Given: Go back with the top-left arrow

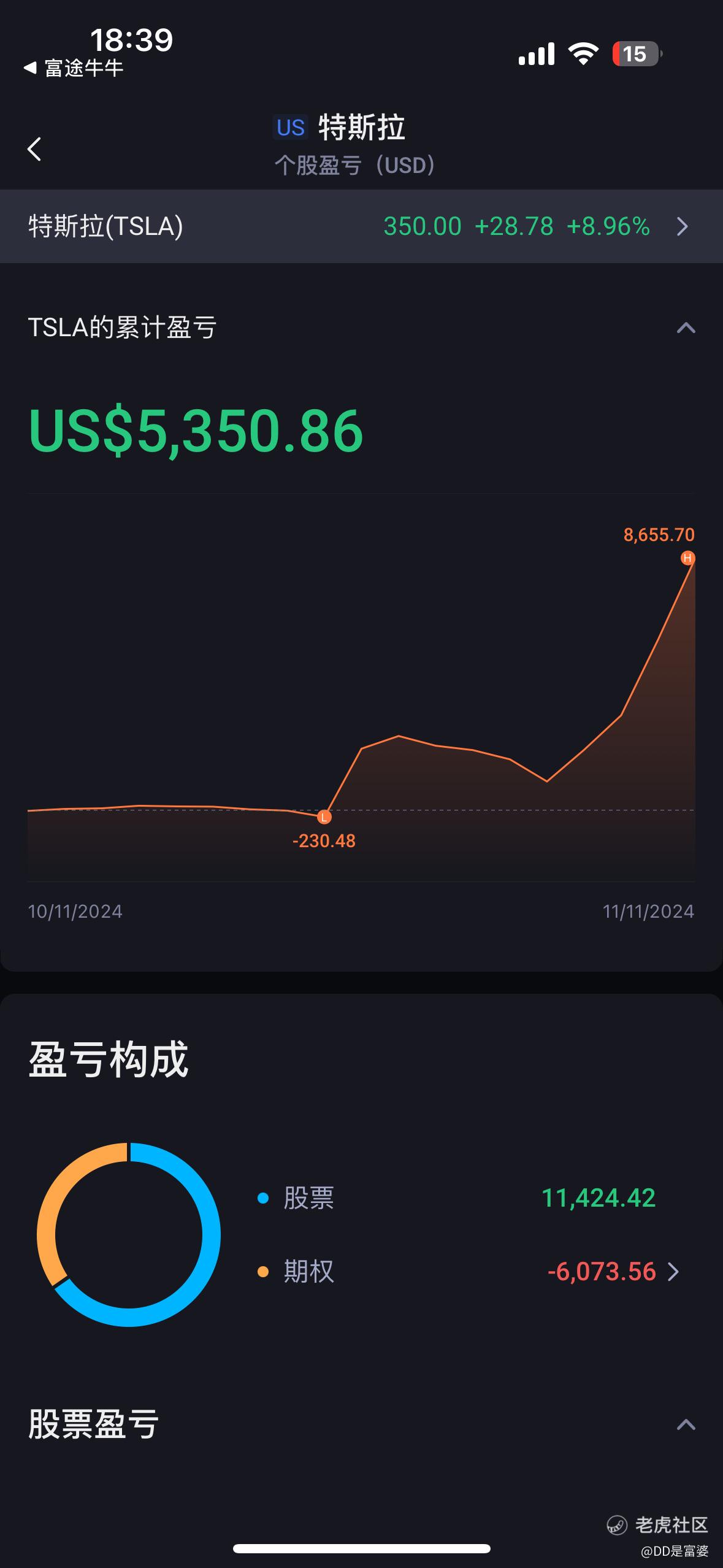Looking at the screenshot, I should (34, 149).
